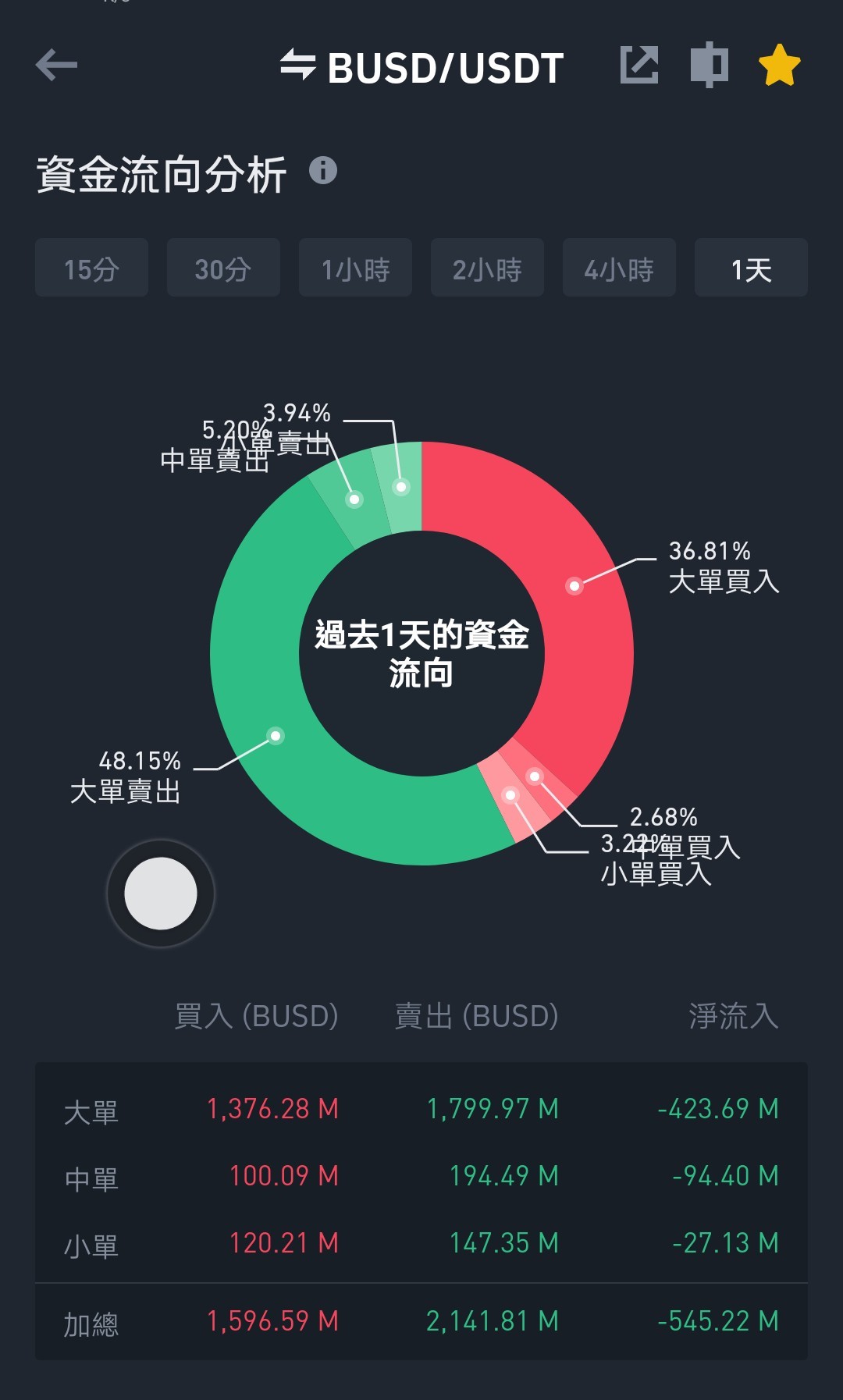This screenshot has height=1400, width=843.
Task: Tap the floating white circle button
Action: tap(161, 894)
